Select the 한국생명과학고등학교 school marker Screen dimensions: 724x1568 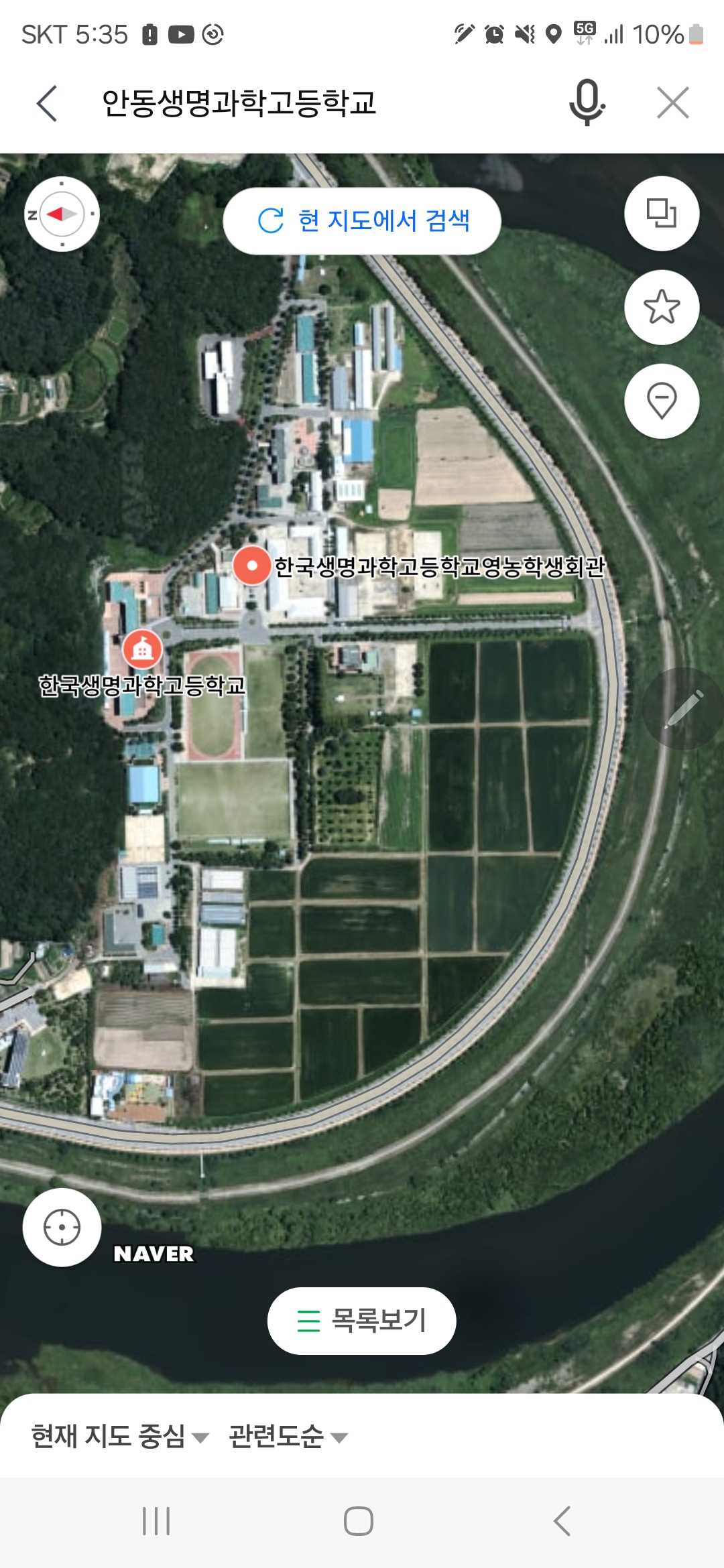[142, 649]
